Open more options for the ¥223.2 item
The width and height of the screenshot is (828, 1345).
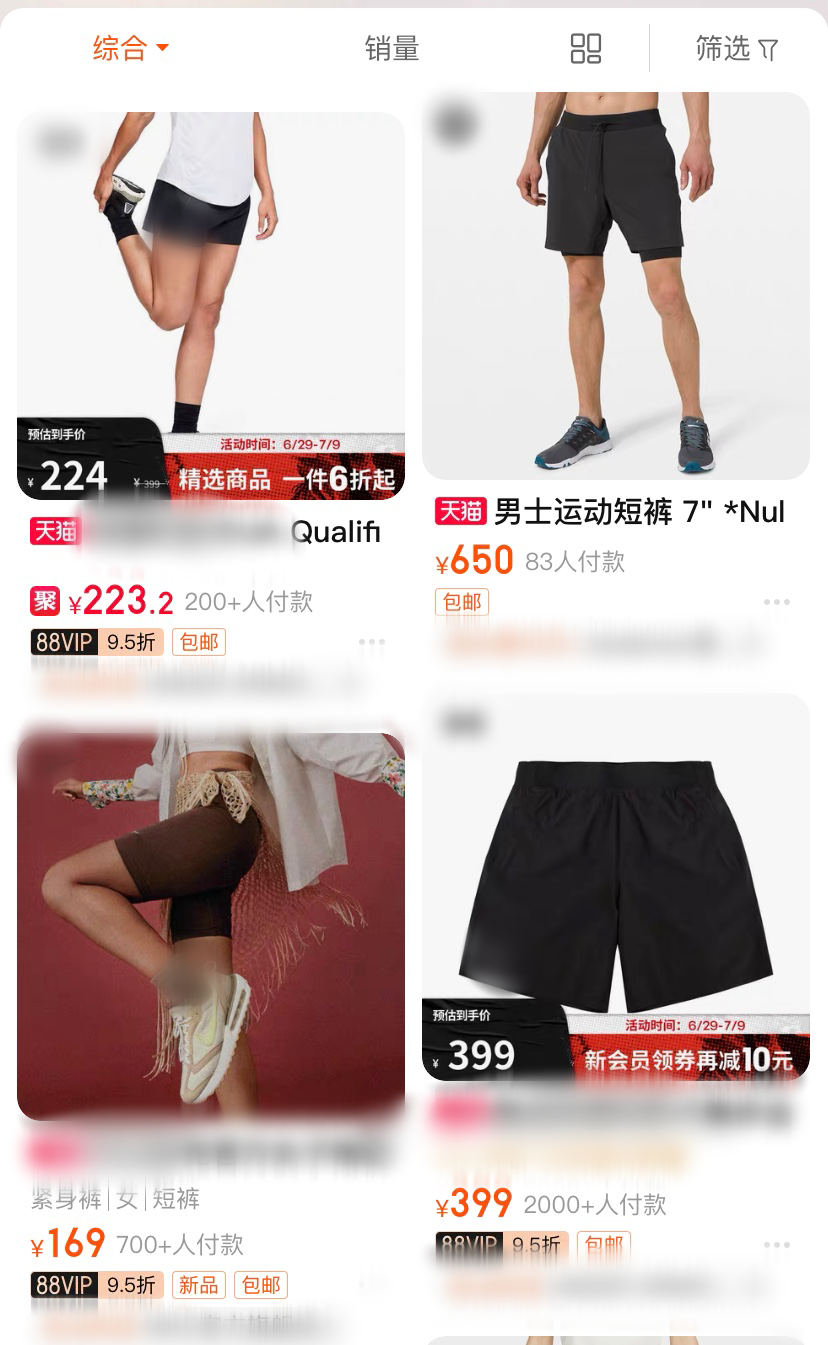(372, 642)
